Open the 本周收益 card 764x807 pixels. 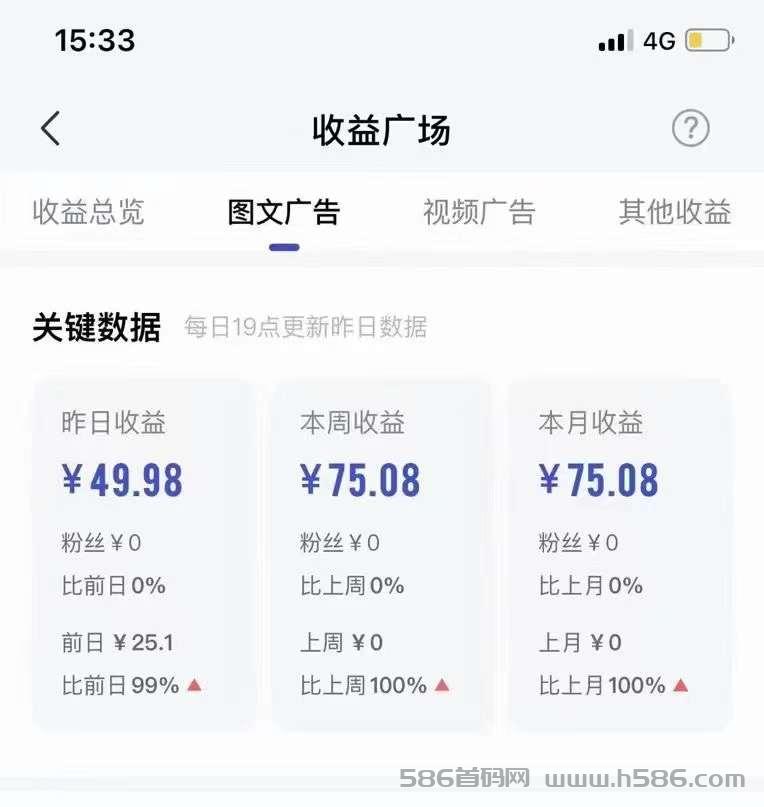click(x=381, y=555)
